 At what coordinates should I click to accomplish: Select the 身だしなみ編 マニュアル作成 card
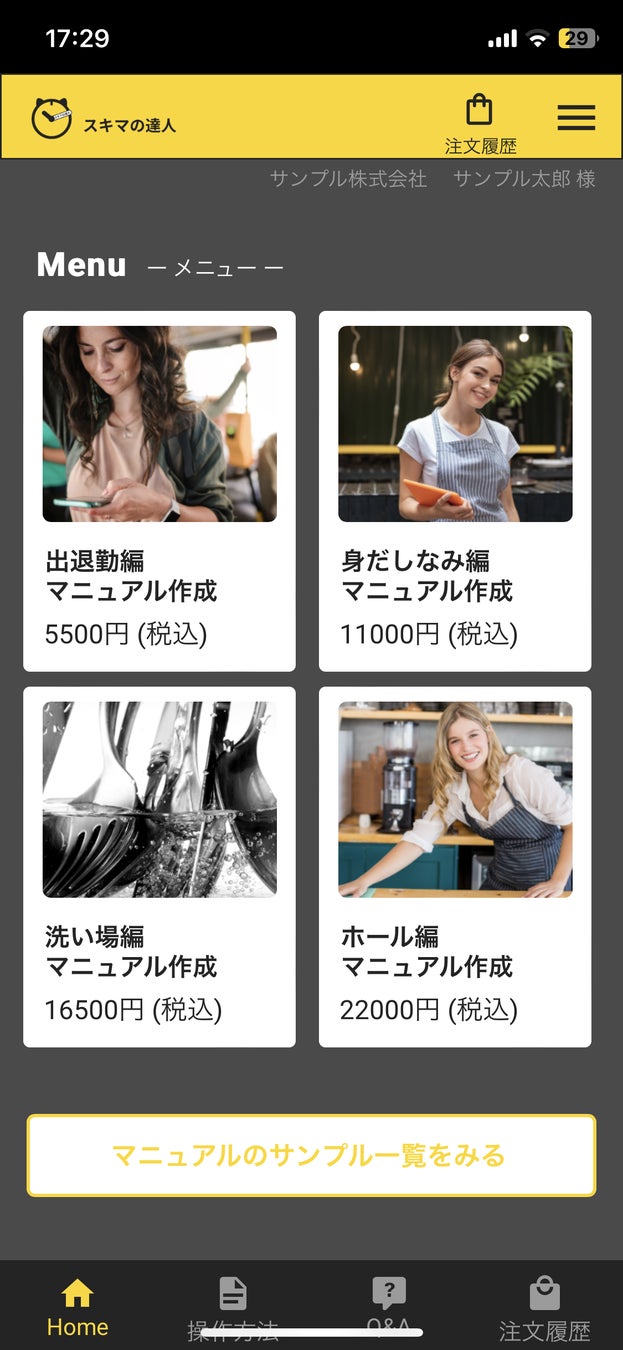(x=455, y=490)
